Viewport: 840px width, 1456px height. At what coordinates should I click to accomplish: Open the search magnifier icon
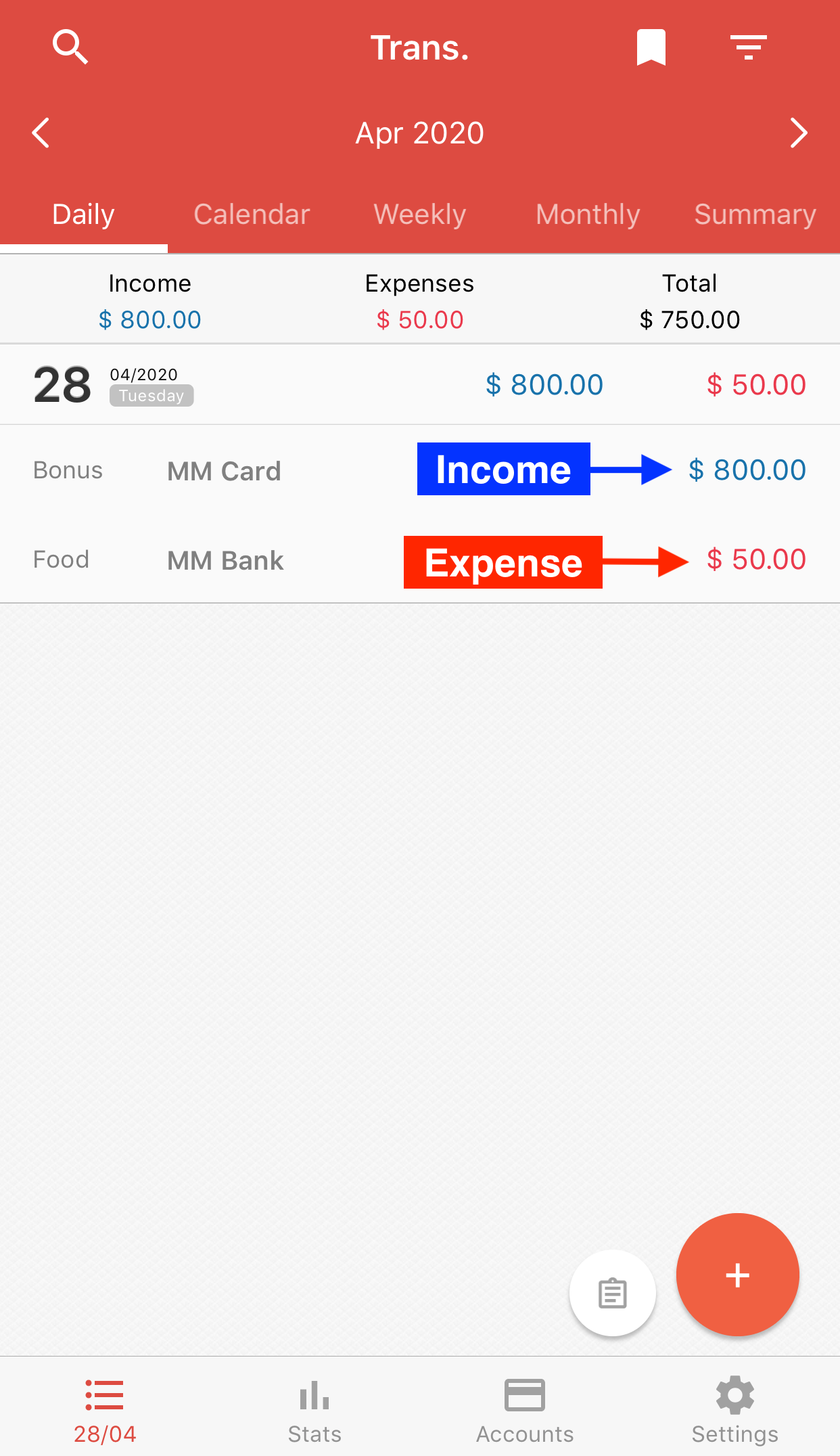(x=70, y=47)
